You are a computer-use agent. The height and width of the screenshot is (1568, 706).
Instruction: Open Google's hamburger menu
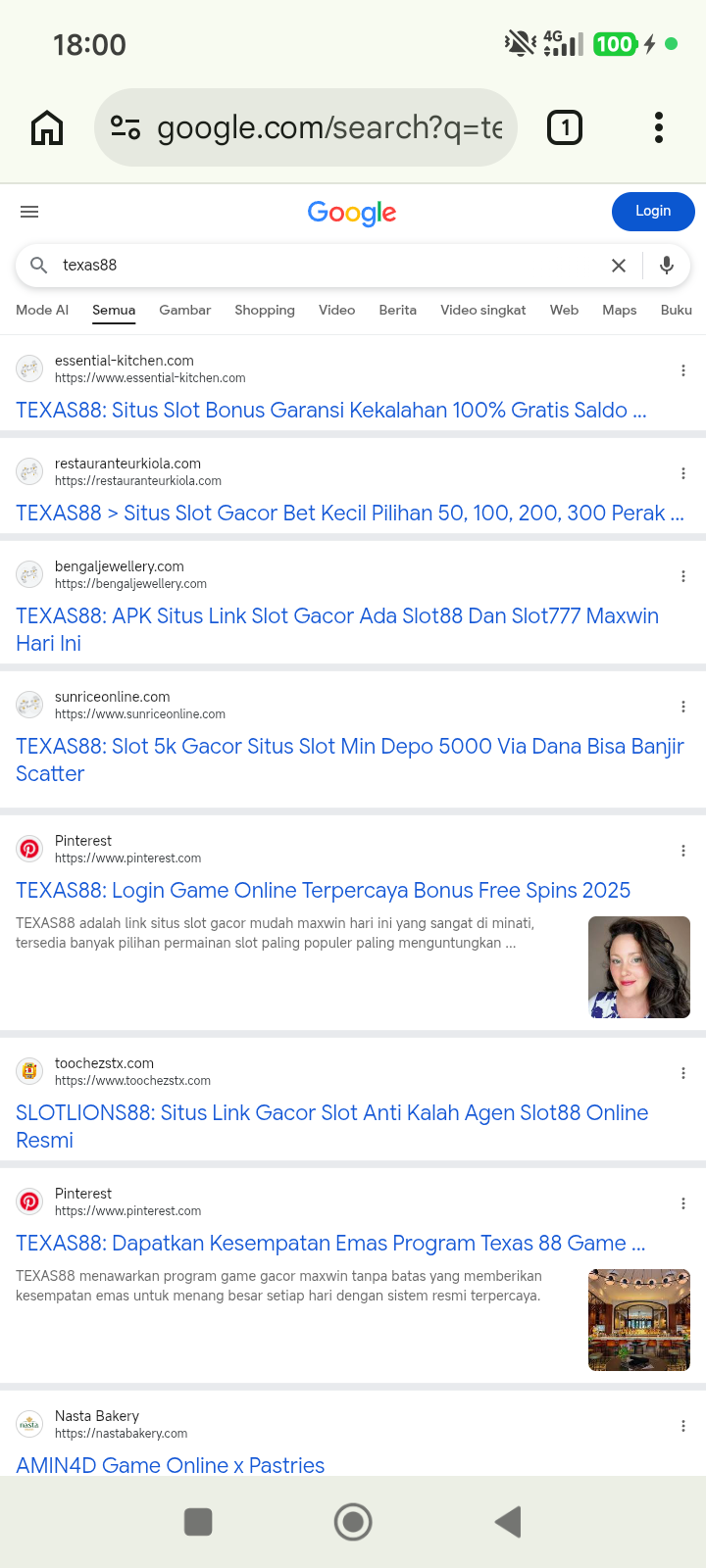pos(29,212)
